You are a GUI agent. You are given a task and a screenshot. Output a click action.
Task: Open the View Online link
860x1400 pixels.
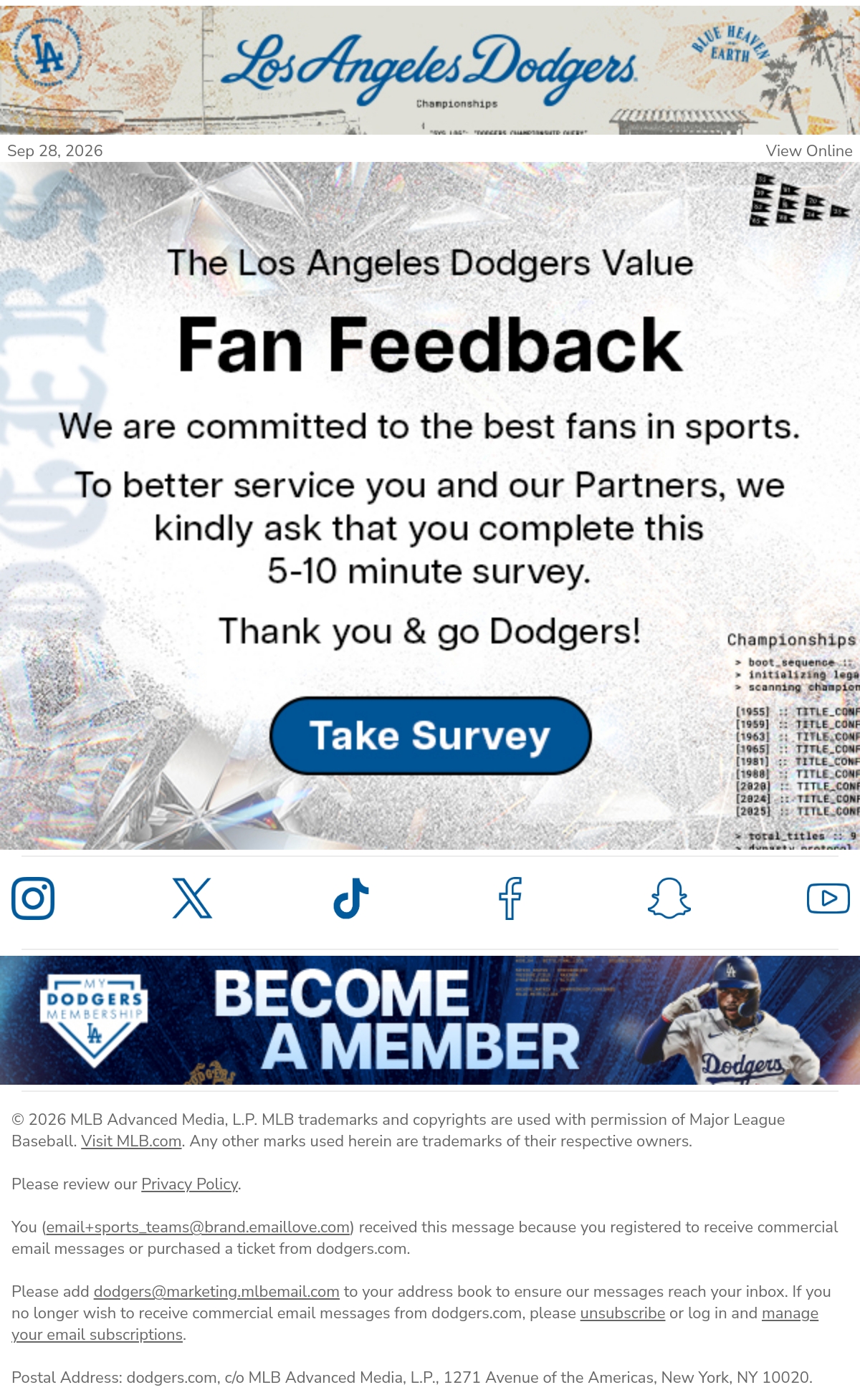[x=808, y=150]
